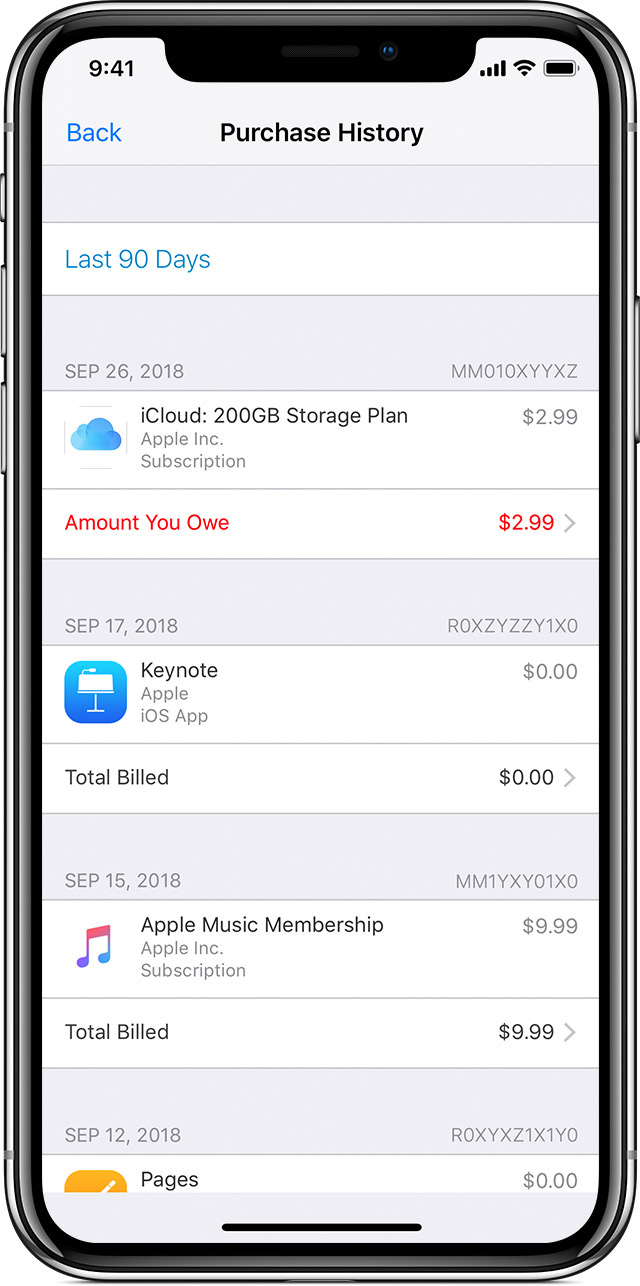Open Amount You Owe $2.99 details
640x1286 pixels.
click(320, 523)
